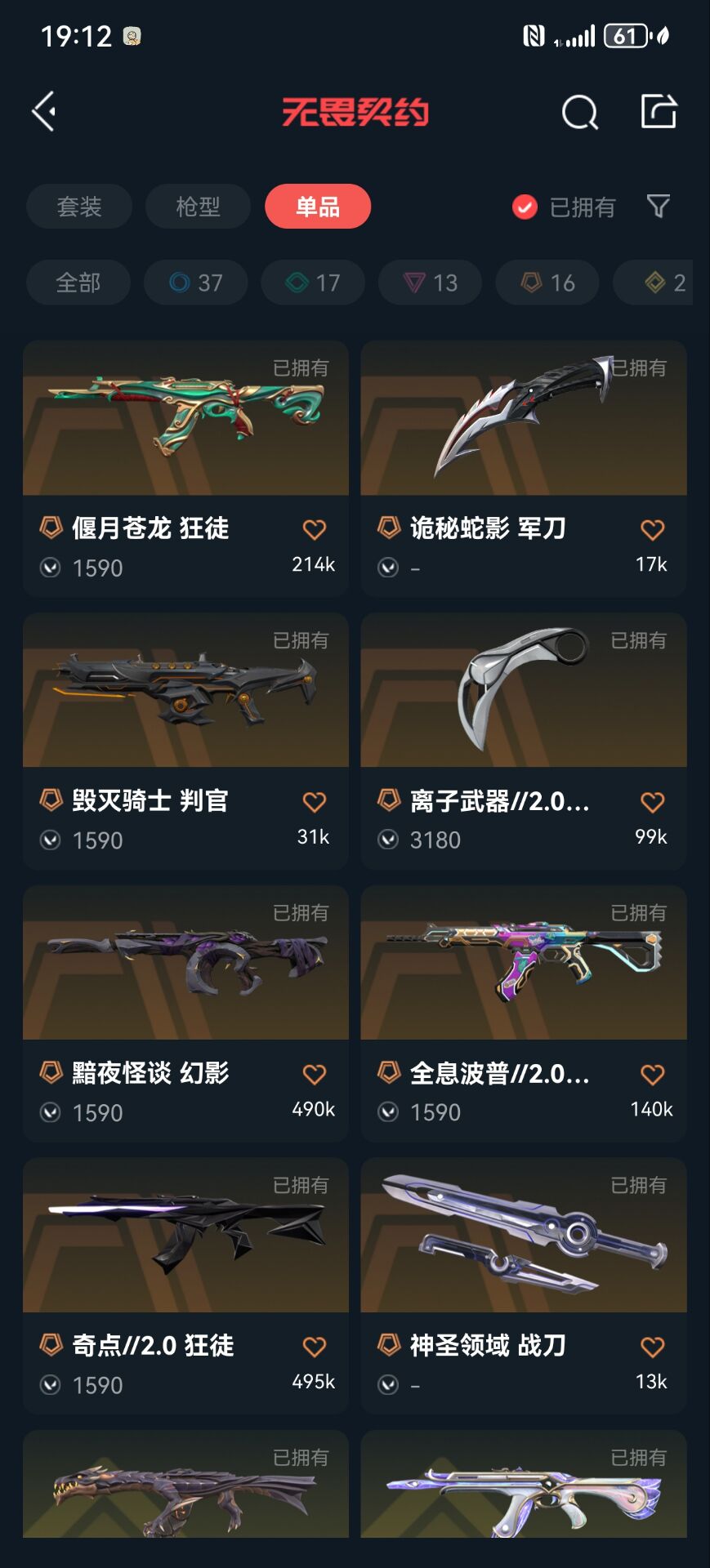Select the 单品 tab

pos(318,207)
